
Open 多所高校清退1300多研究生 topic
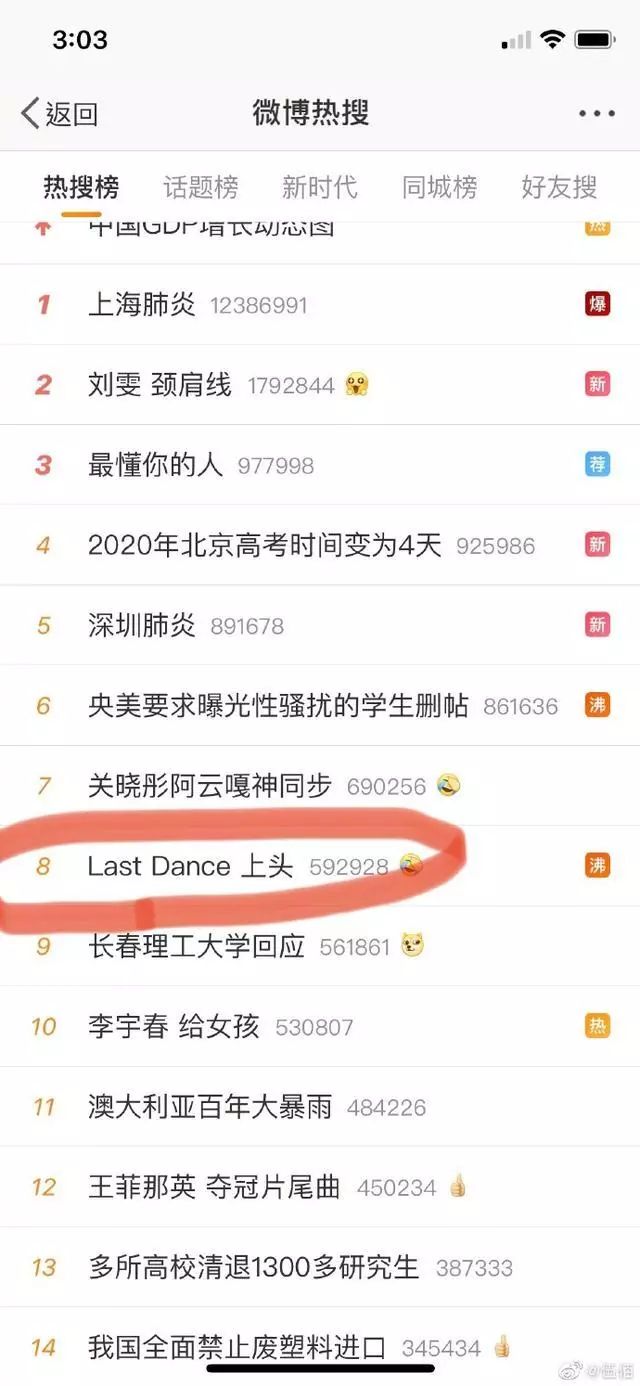tap(253, 1267)
